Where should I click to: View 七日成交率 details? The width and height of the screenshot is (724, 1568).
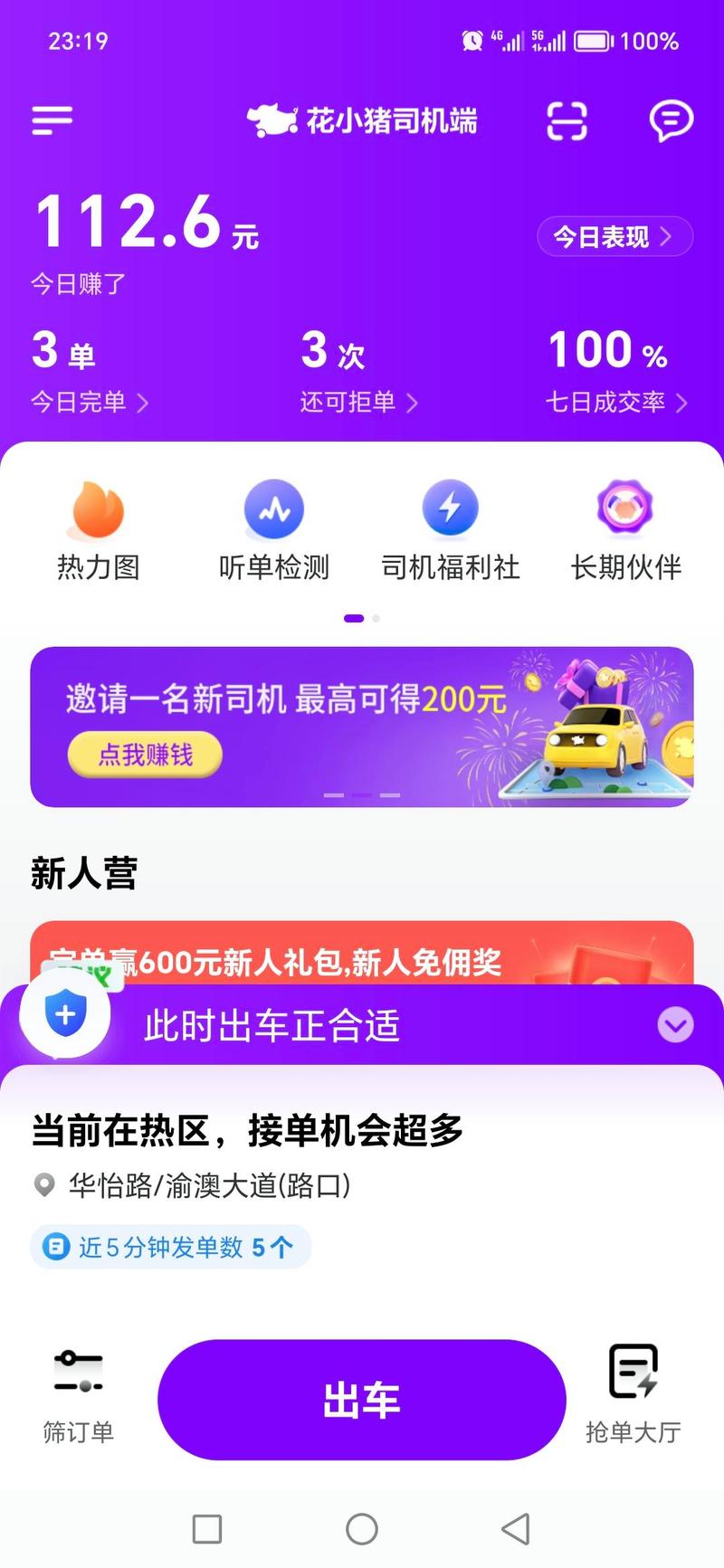(615, 402)
